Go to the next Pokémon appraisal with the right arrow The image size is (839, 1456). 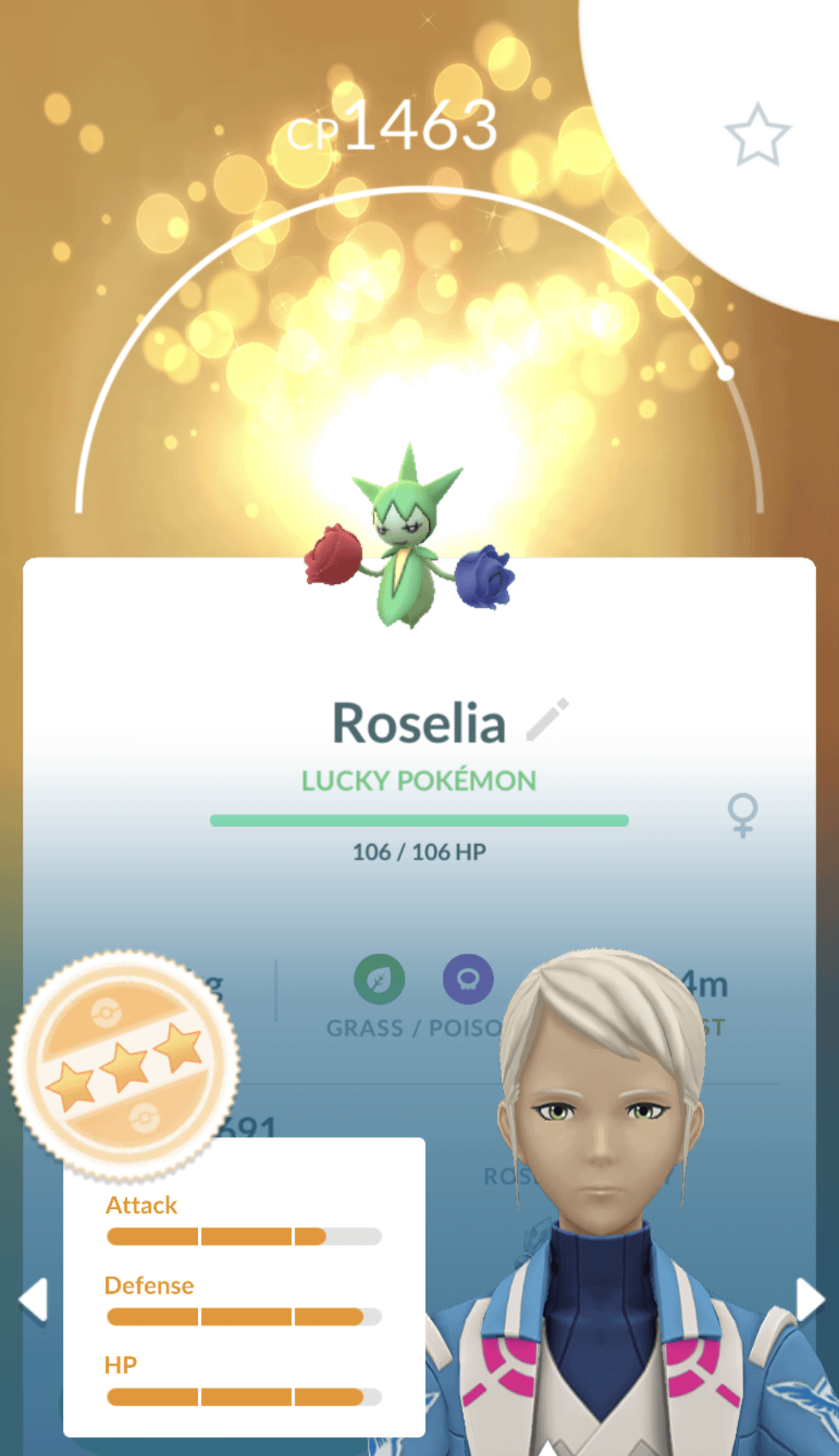(809, 1299)
